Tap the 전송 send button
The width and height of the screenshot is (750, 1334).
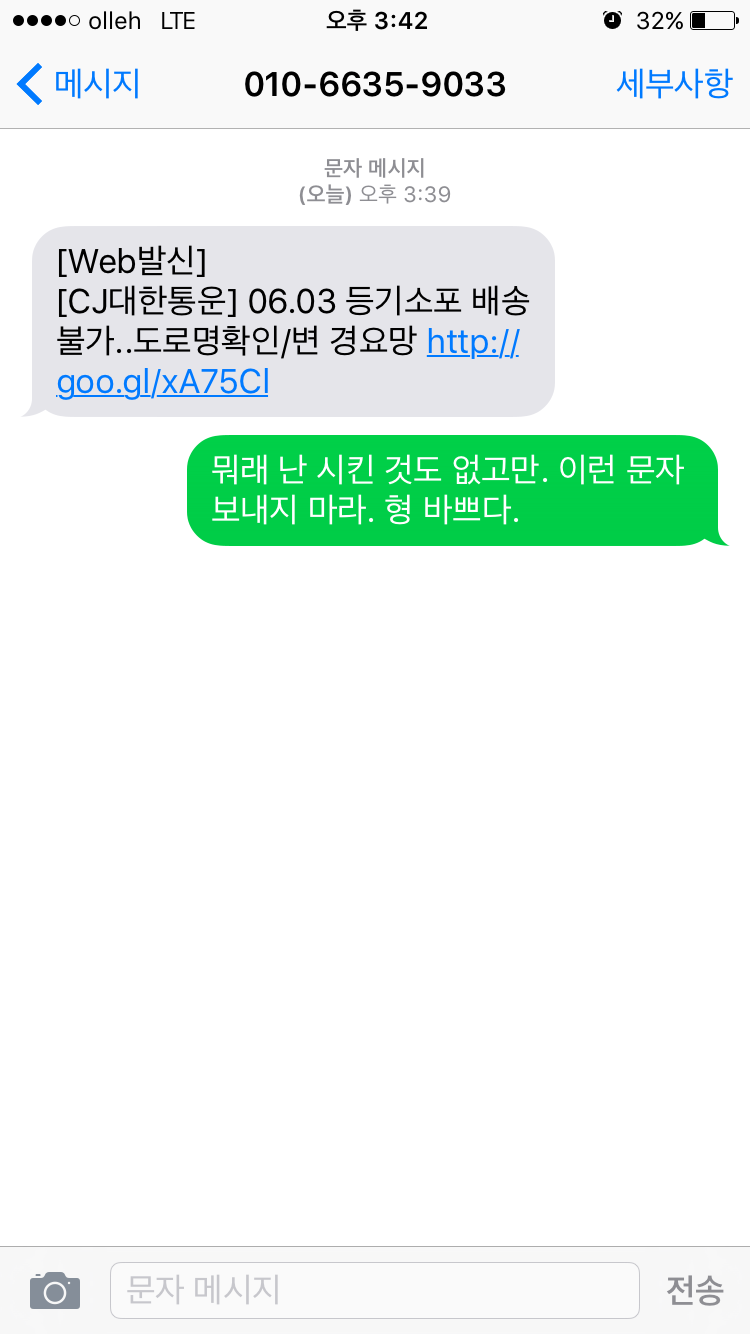[694, 1290]
